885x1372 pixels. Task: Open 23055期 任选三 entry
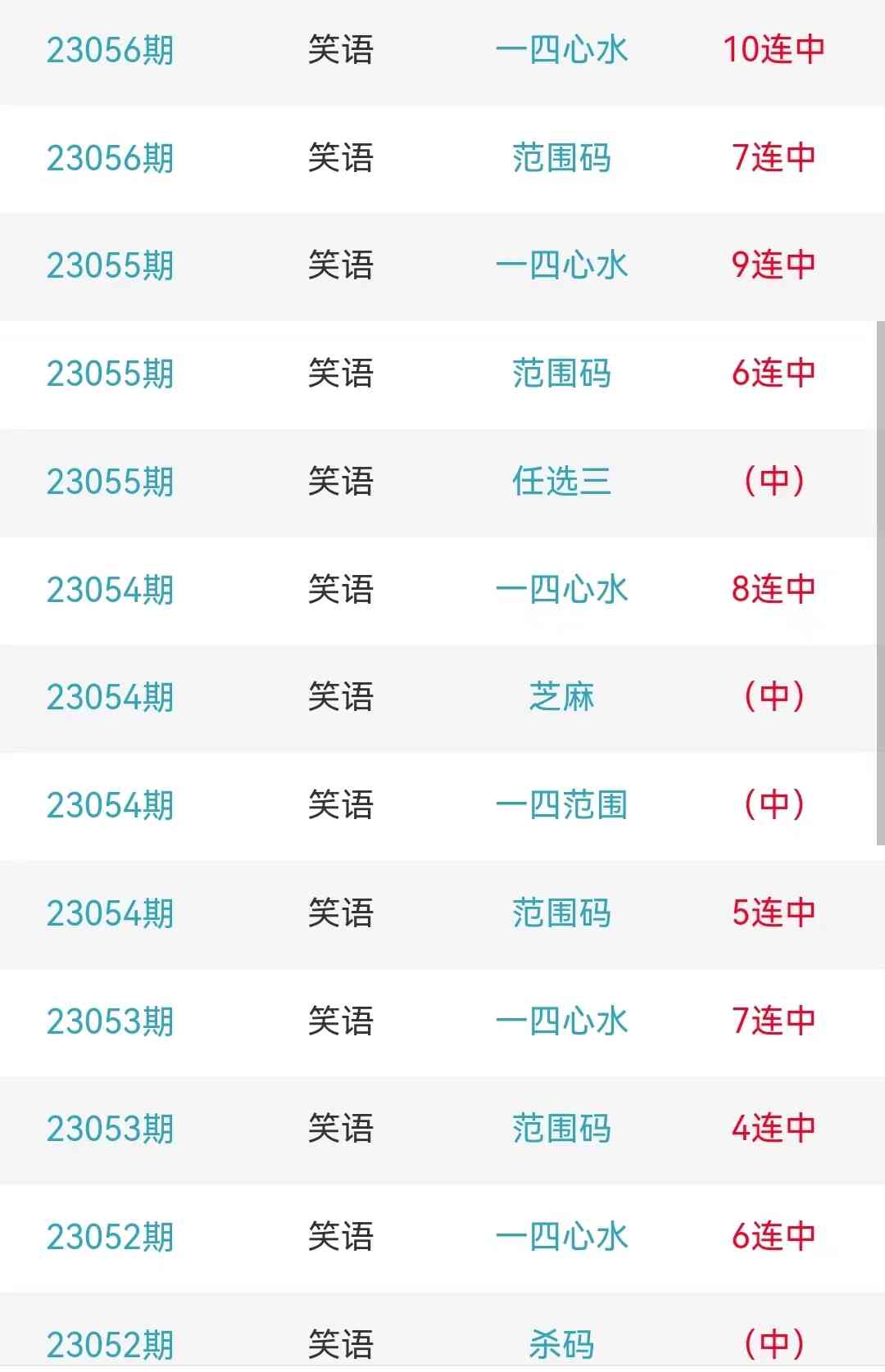[x=561, y=482]
